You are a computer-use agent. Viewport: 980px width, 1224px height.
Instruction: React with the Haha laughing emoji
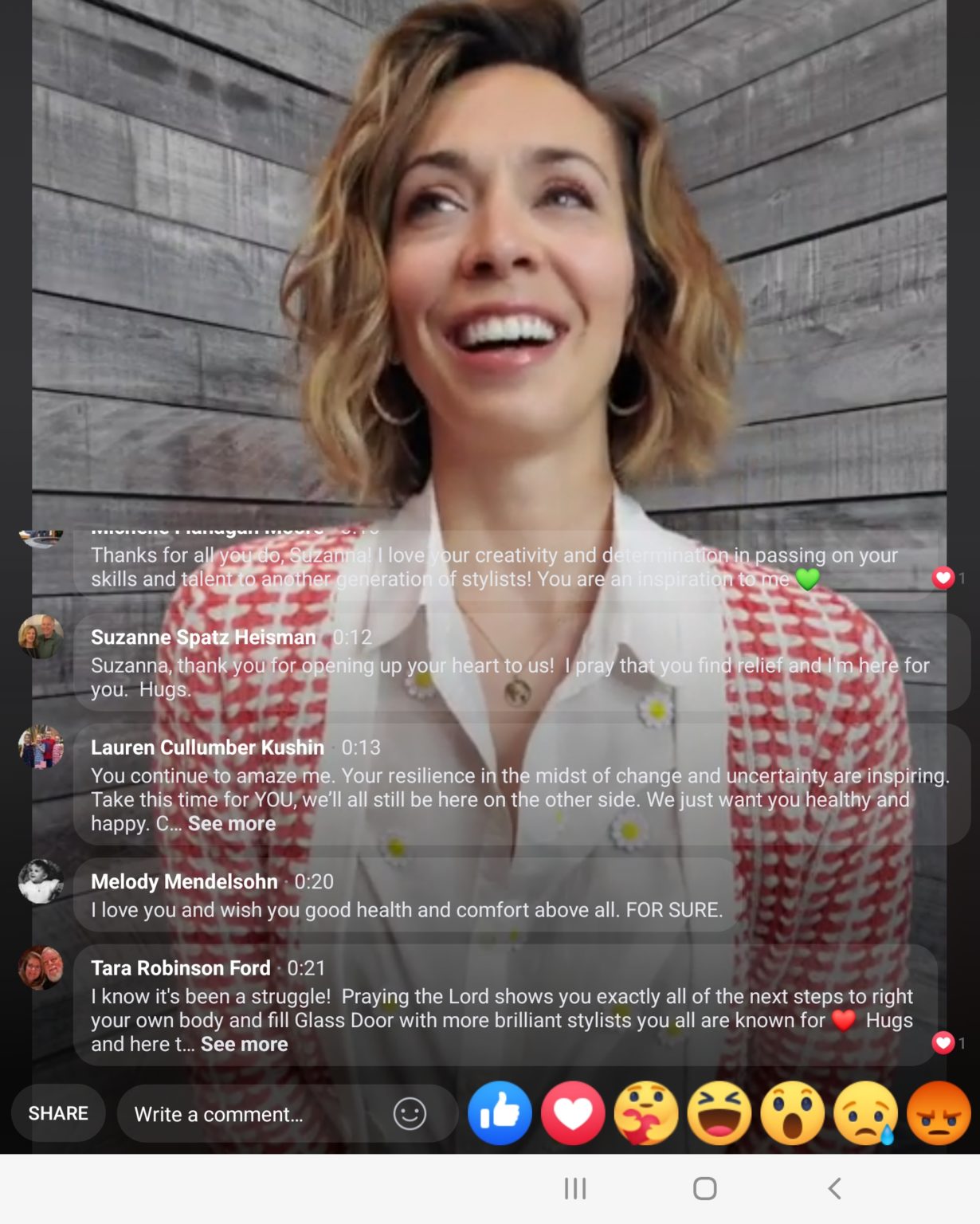point(719,1113)
